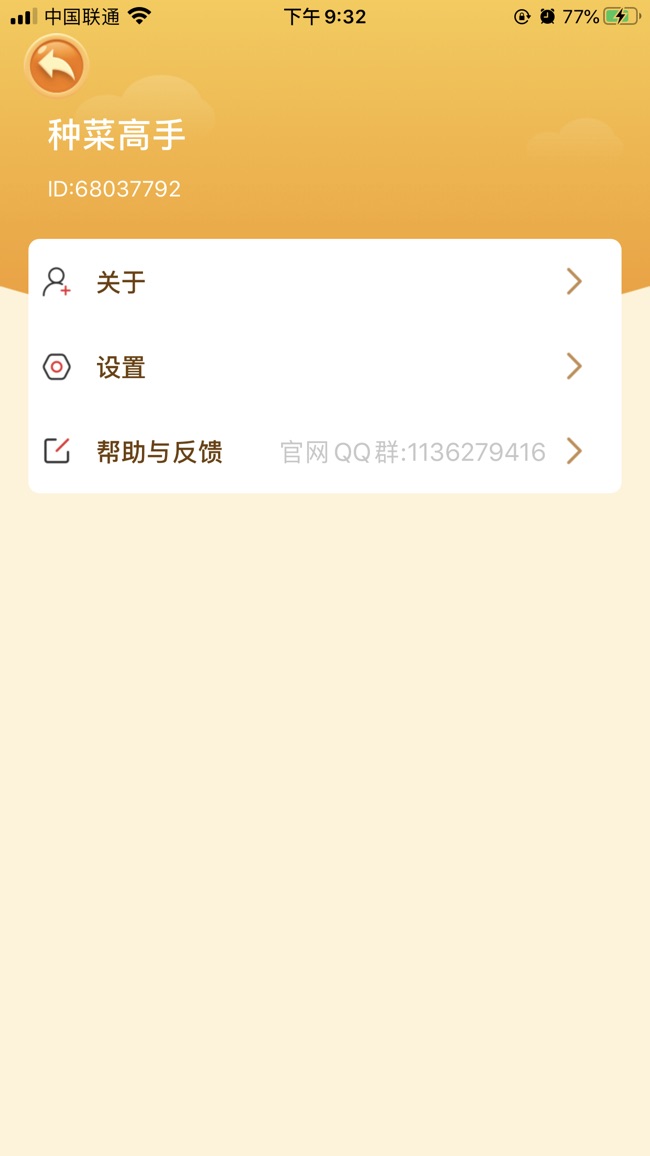Tap the orange back arrow button
Image resolution: width=650 pixels, height=1156 pixels.
point(56,67)
